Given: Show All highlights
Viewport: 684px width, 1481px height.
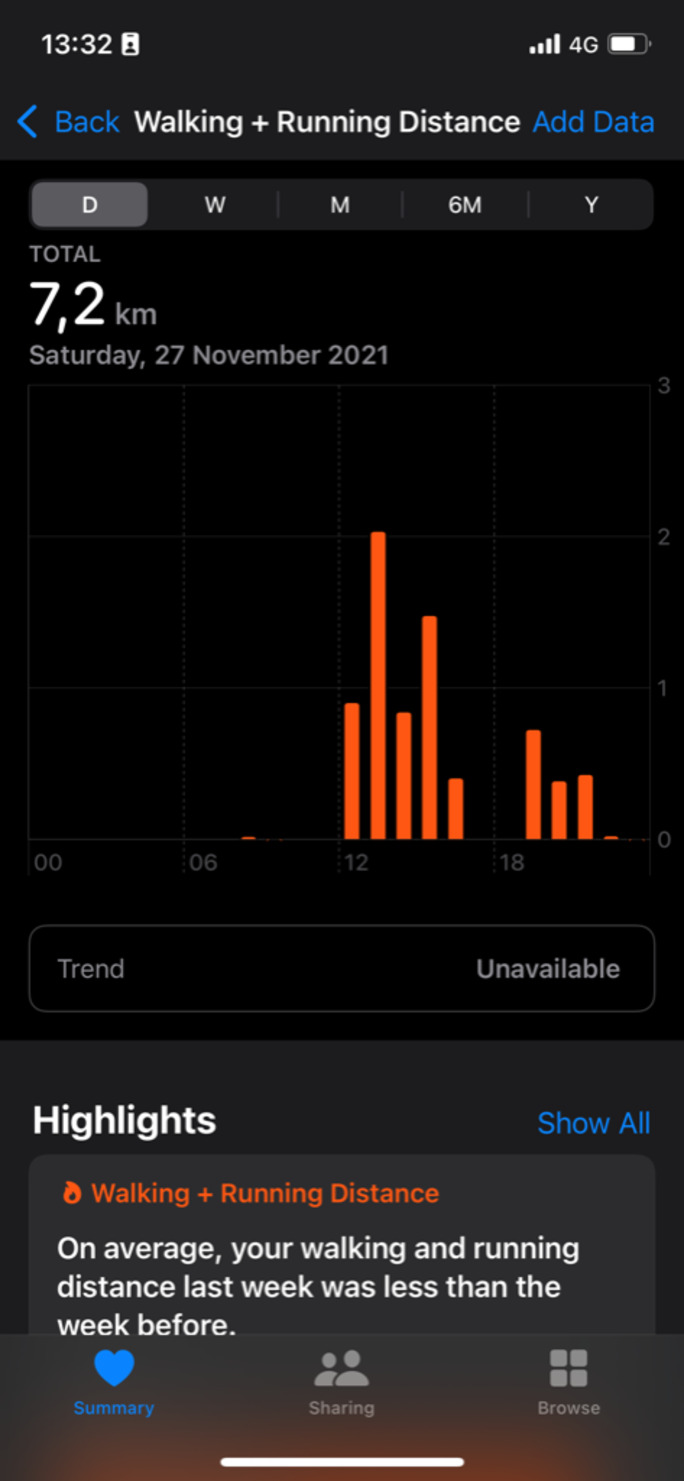Looking at the screenshot, I should (593, 1123).
